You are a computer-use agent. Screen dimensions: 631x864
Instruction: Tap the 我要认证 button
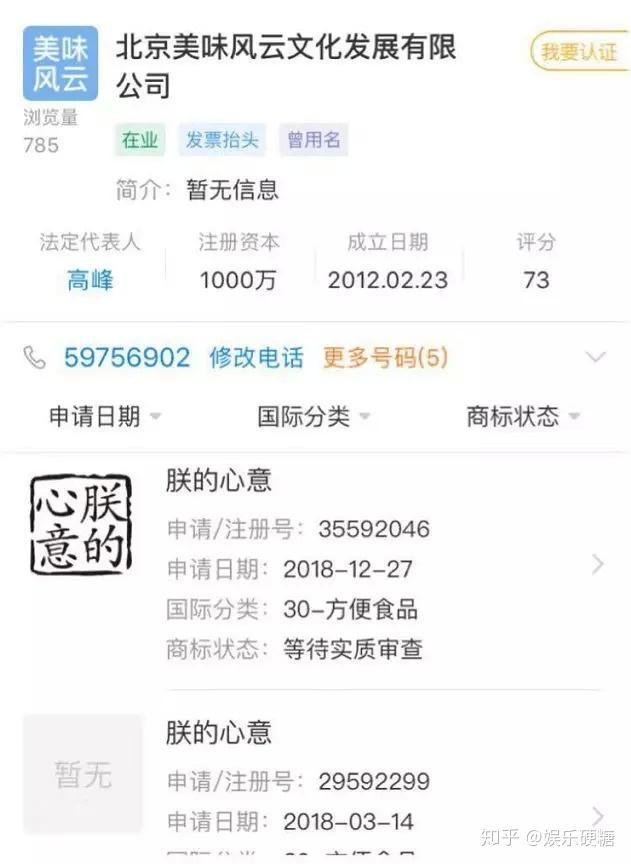pyautogui.click(x=579, y=52)
